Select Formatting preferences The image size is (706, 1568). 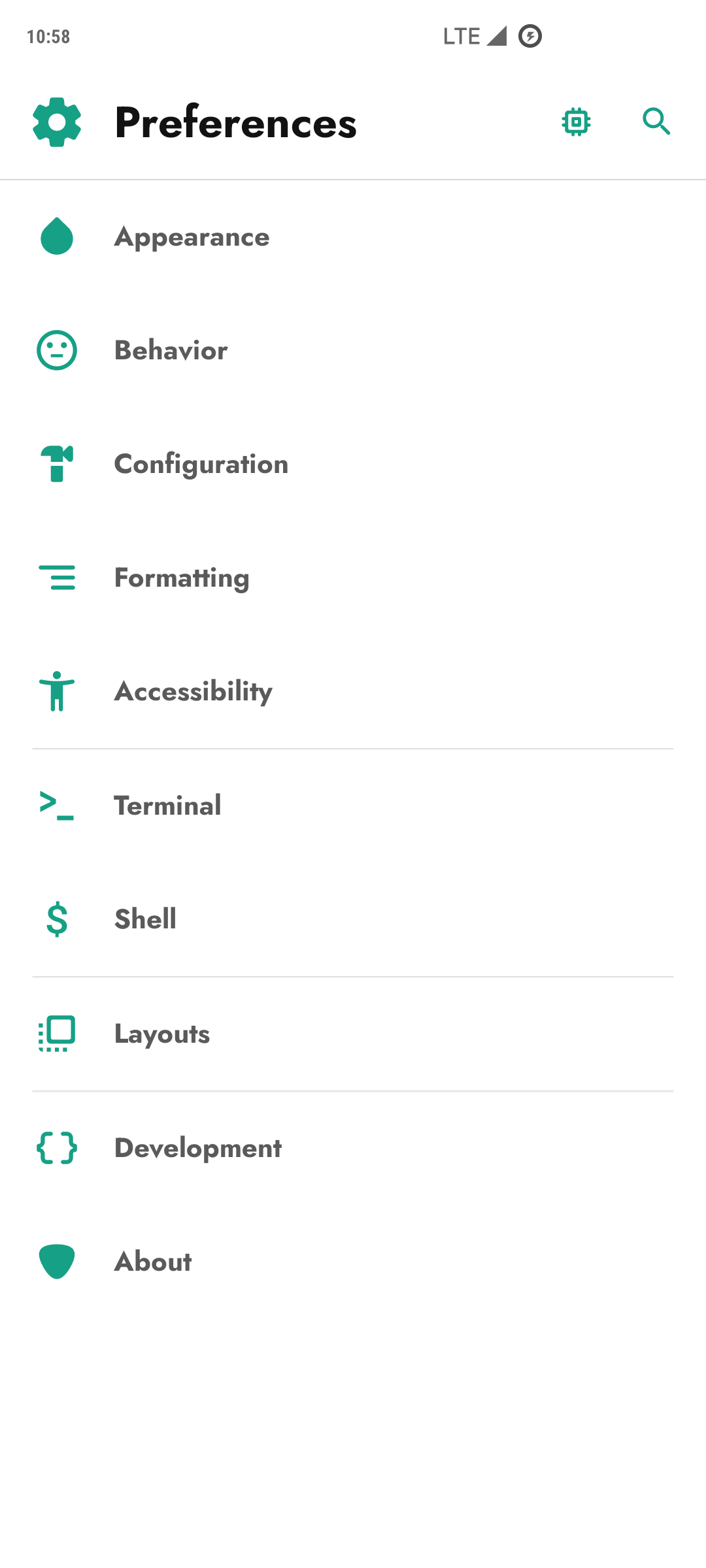click(x=353, y=578)
